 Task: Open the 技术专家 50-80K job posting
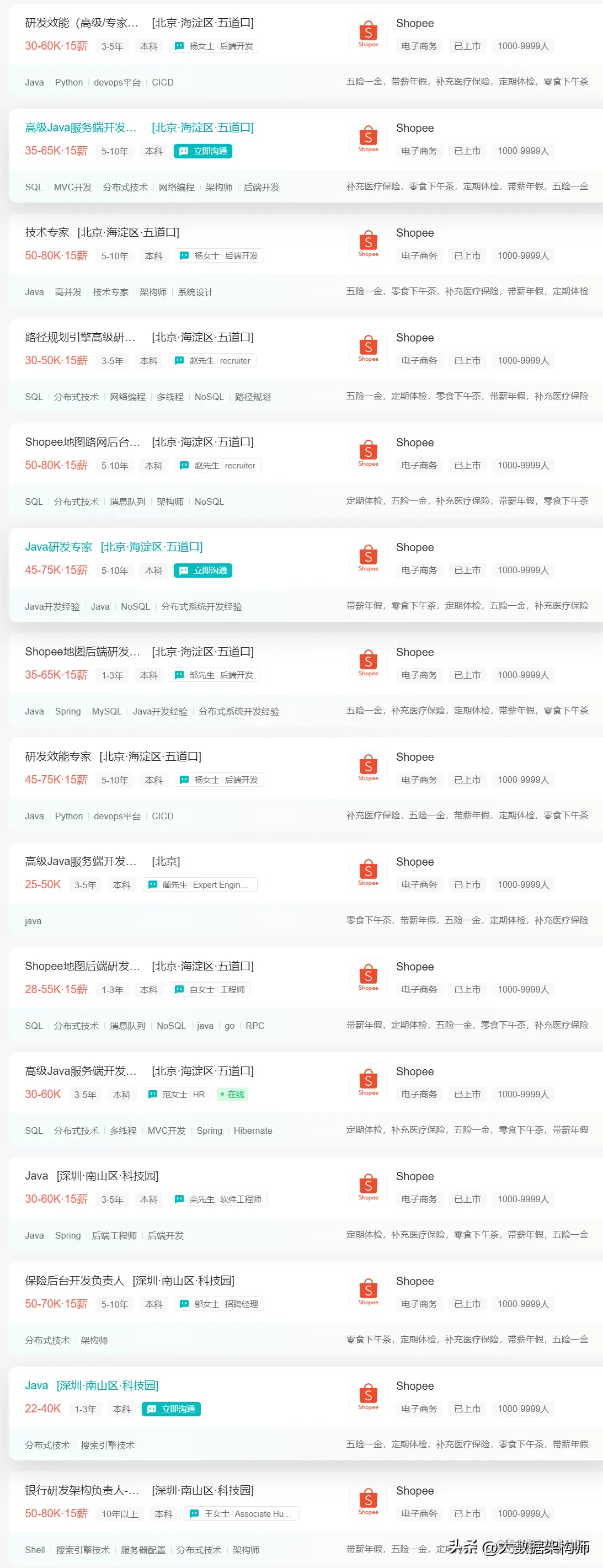point(47,232)
